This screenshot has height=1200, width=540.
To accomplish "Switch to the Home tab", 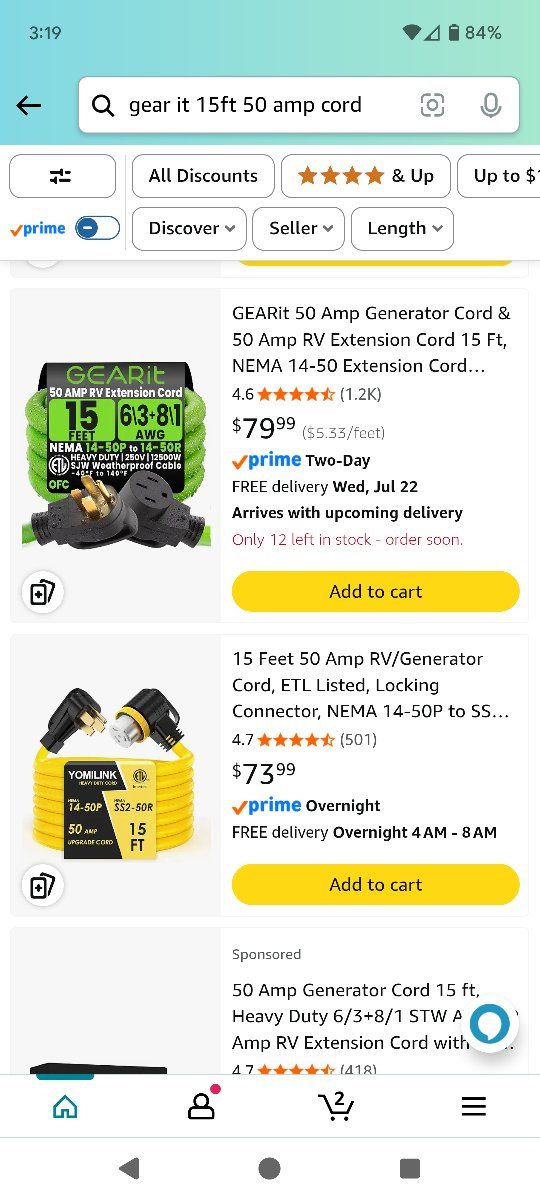I will click(x=65, y=1106).
